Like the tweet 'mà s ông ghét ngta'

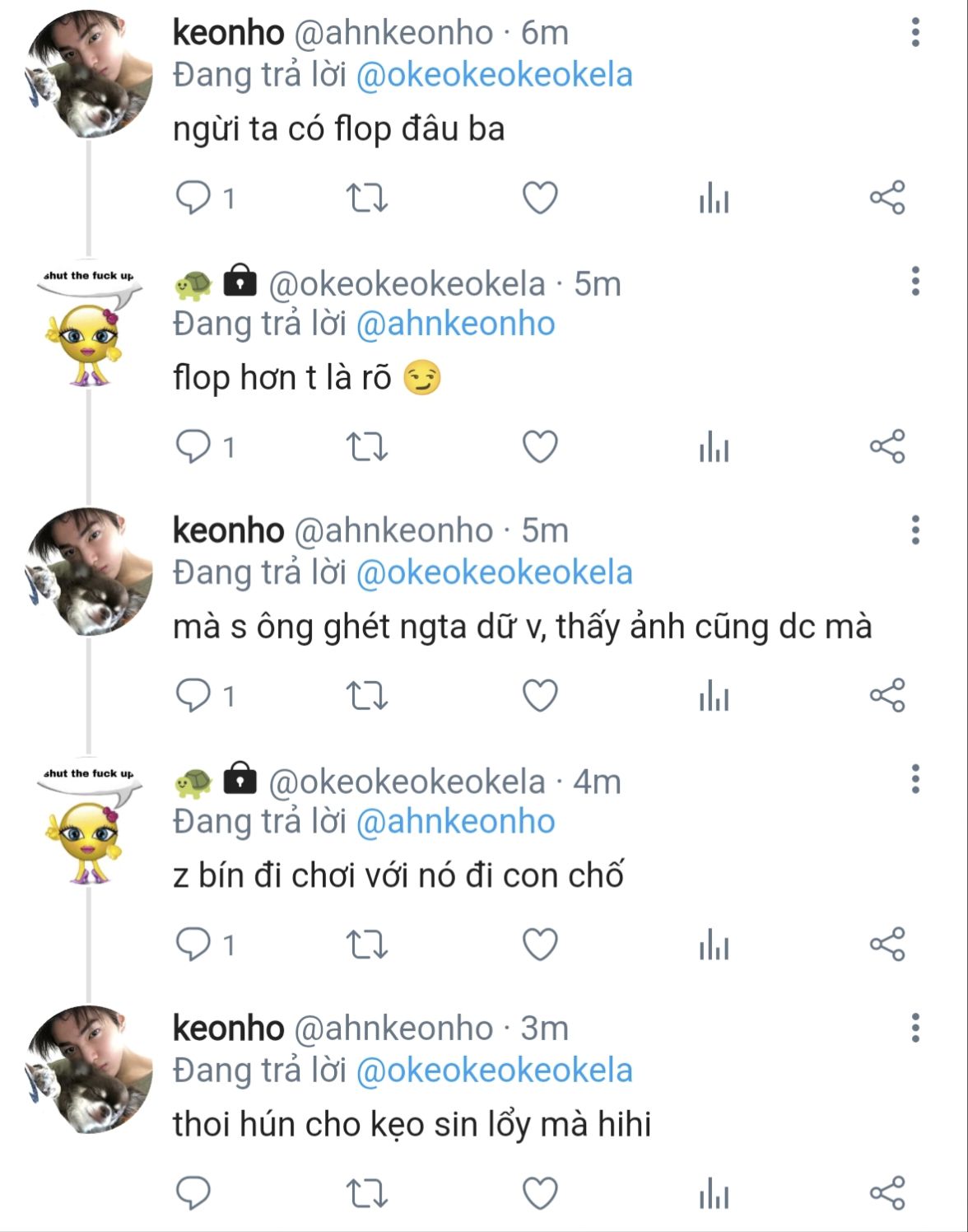point(540,696)
